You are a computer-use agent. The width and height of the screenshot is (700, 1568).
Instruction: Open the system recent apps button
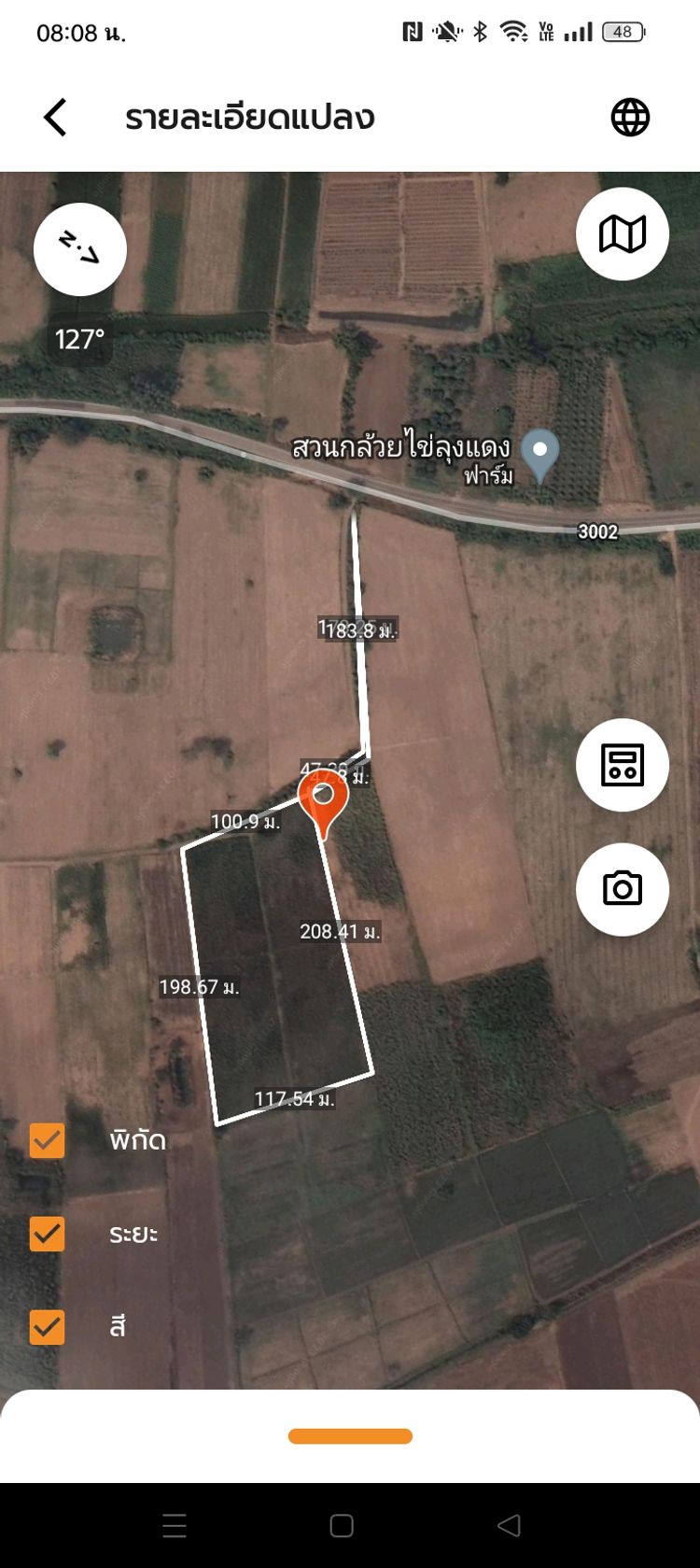click(175, 1526)
